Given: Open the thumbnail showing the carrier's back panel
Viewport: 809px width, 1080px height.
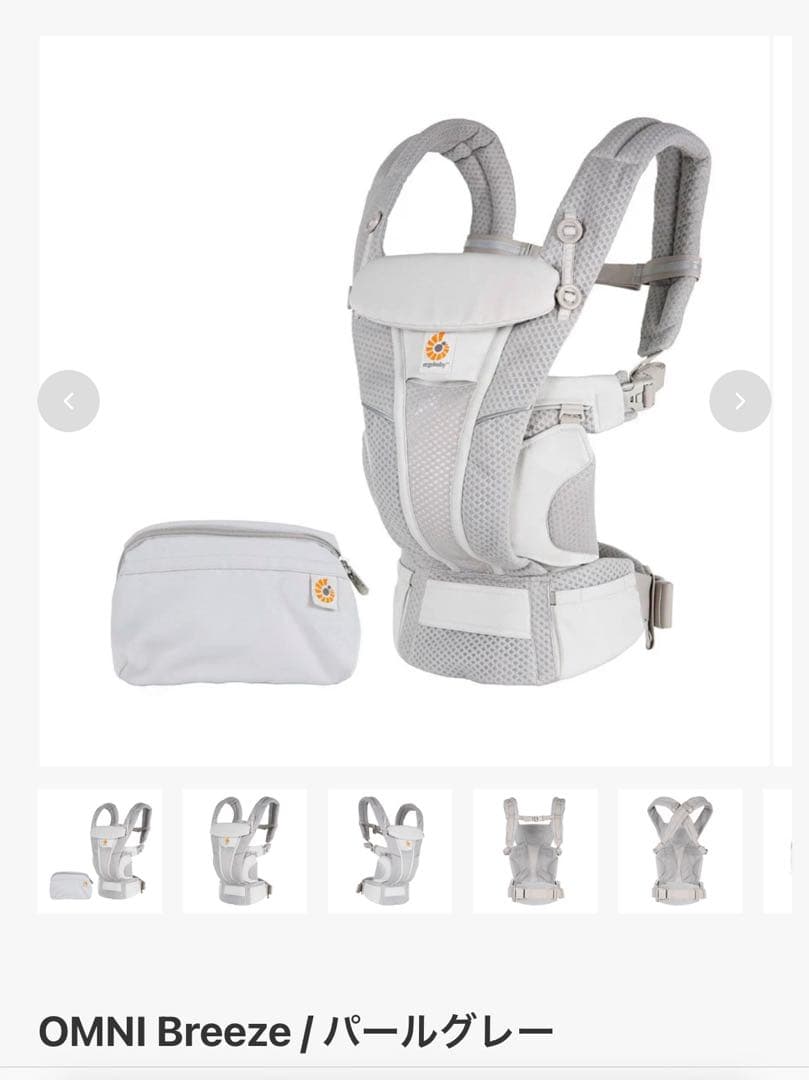Looking at the screenshot, I should (535, 851).
